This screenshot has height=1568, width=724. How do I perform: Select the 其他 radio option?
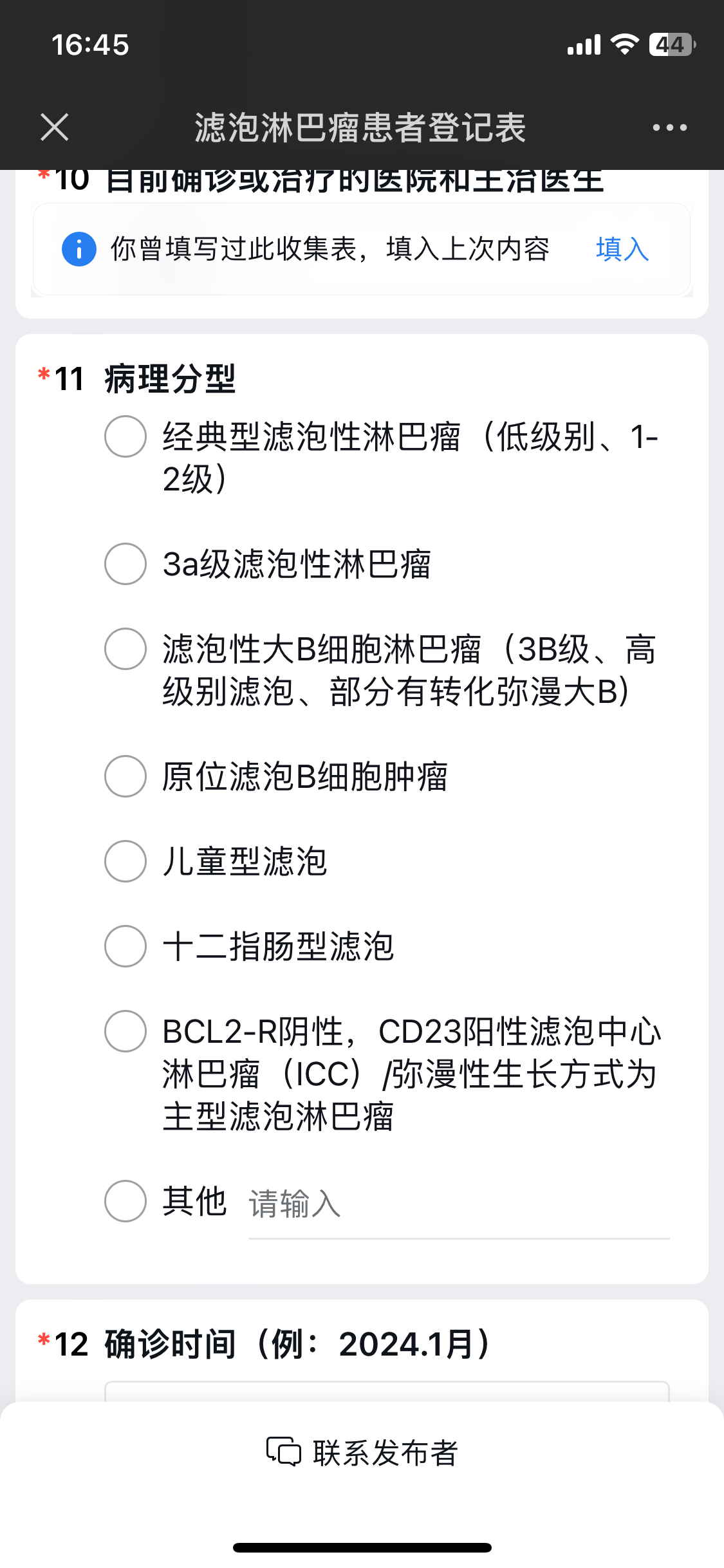coord(125,1201)
